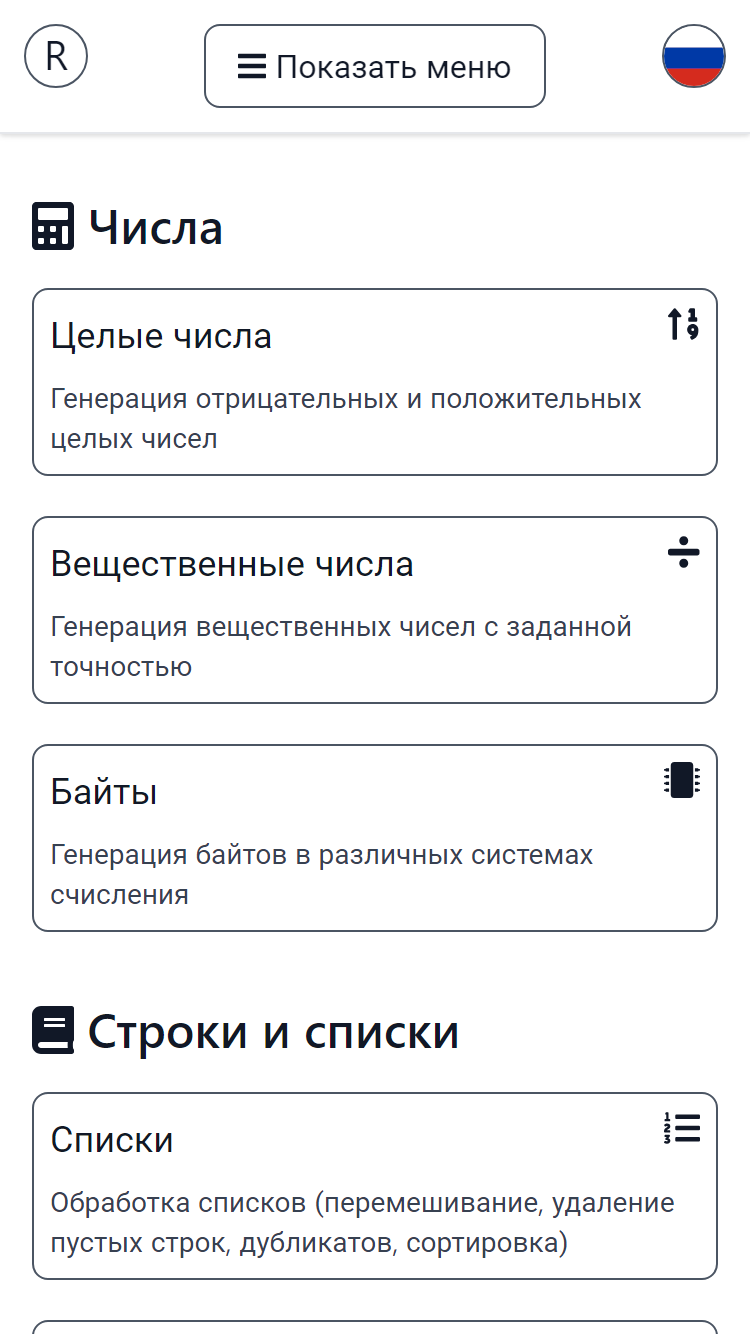
Task: Select the "Вещественные числа" card
Action: coord(375,610)
